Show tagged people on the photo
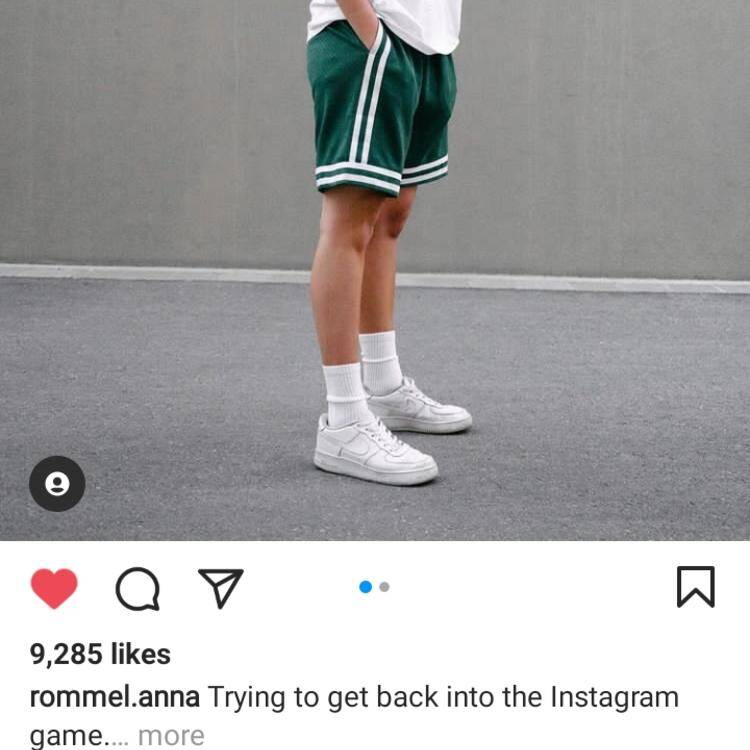The width and height of the screenshot is (750, 750). click(x=57, y=484)
